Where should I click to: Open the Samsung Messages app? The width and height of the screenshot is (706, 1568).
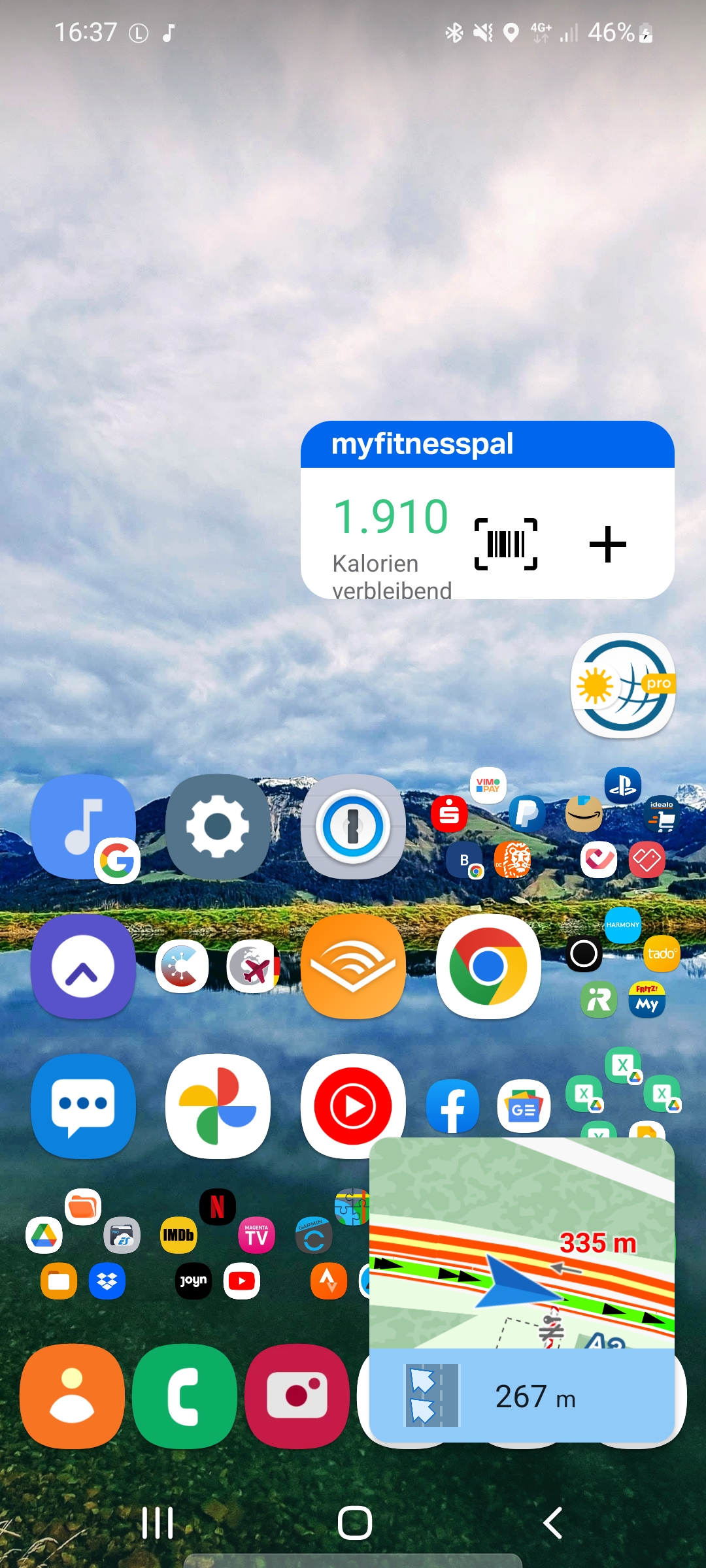pos(83,1105)
